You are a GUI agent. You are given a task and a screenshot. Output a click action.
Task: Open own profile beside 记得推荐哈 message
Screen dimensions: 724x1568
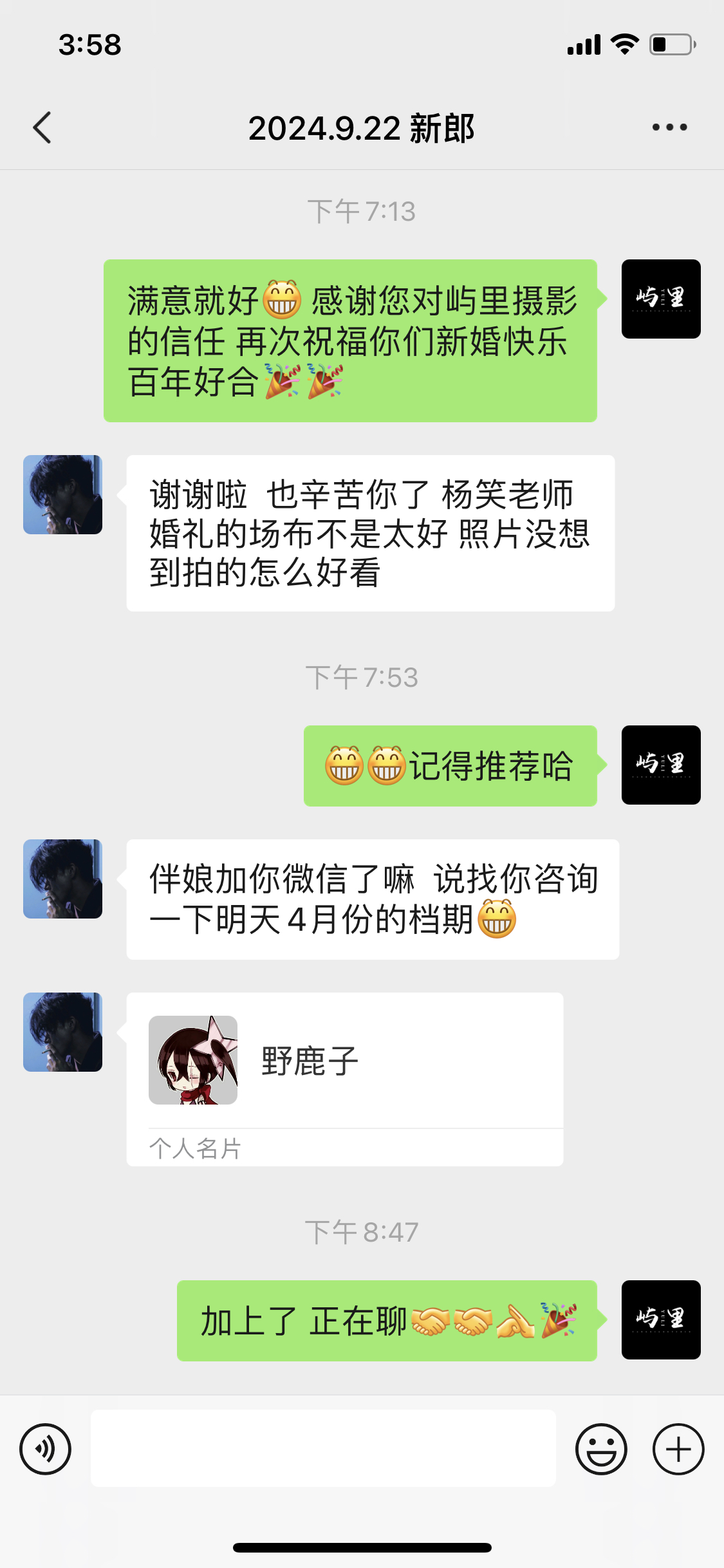point(661,765)
